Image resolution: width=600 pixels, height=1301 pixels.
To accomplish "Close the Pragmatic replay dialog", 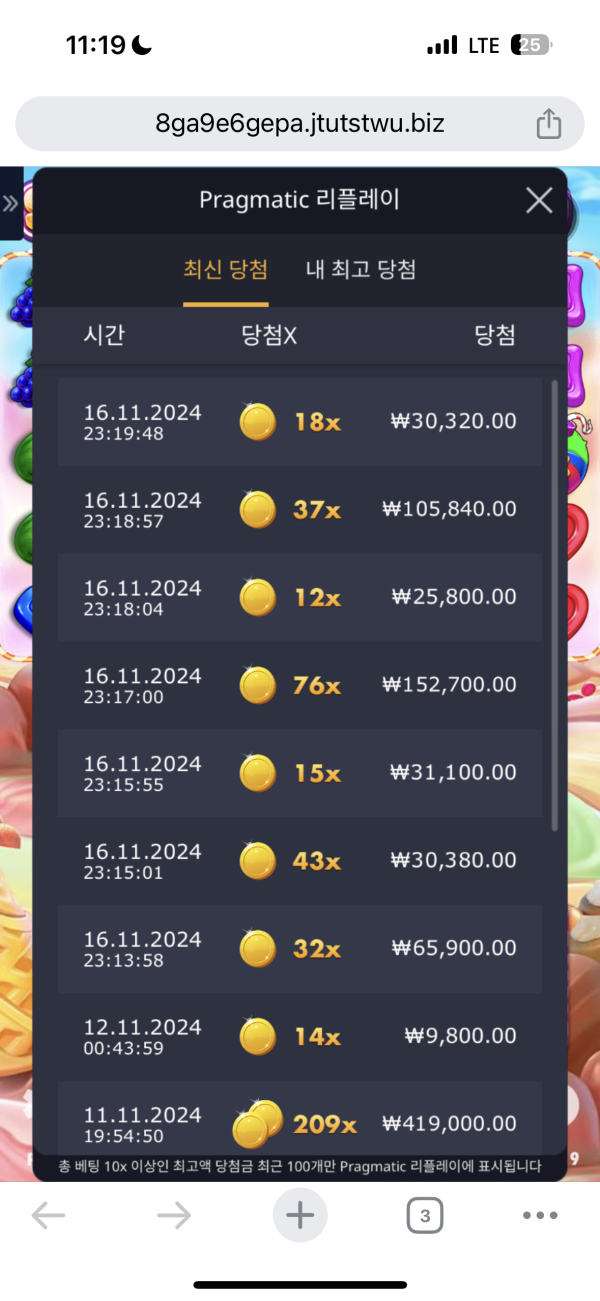I will 539,200.
